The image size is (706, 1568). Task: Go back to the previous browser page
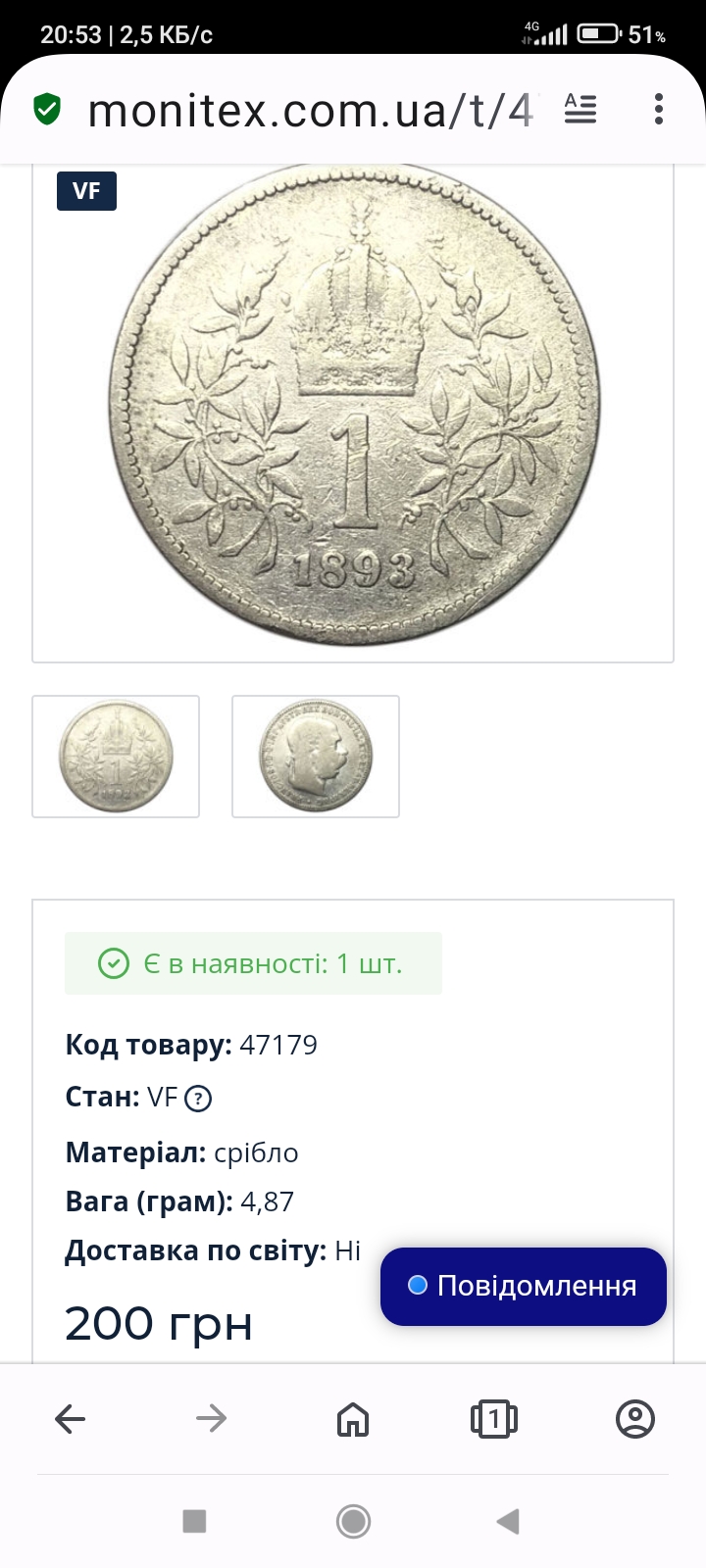tap(71, 1418)
